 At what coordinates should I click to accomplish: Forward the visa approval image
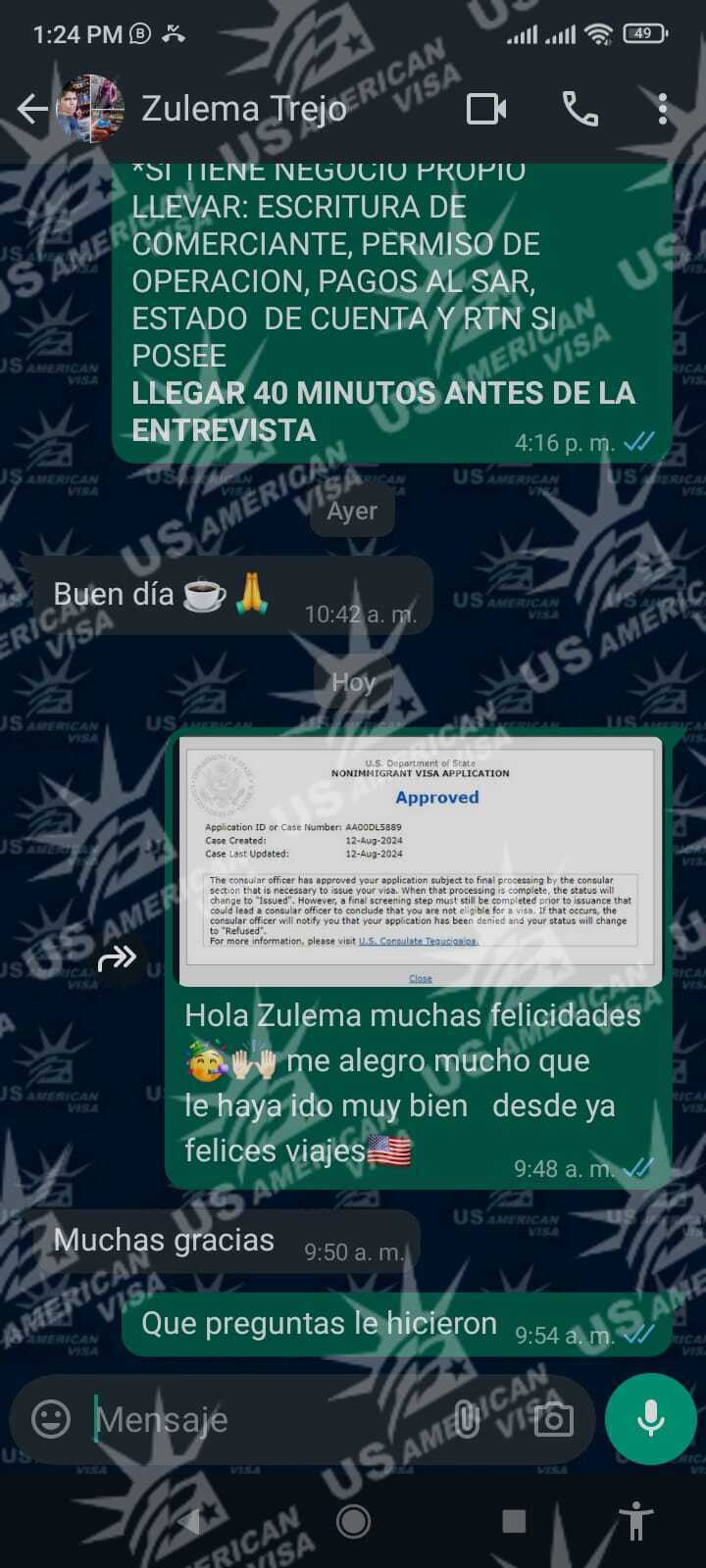coord(117,957)
